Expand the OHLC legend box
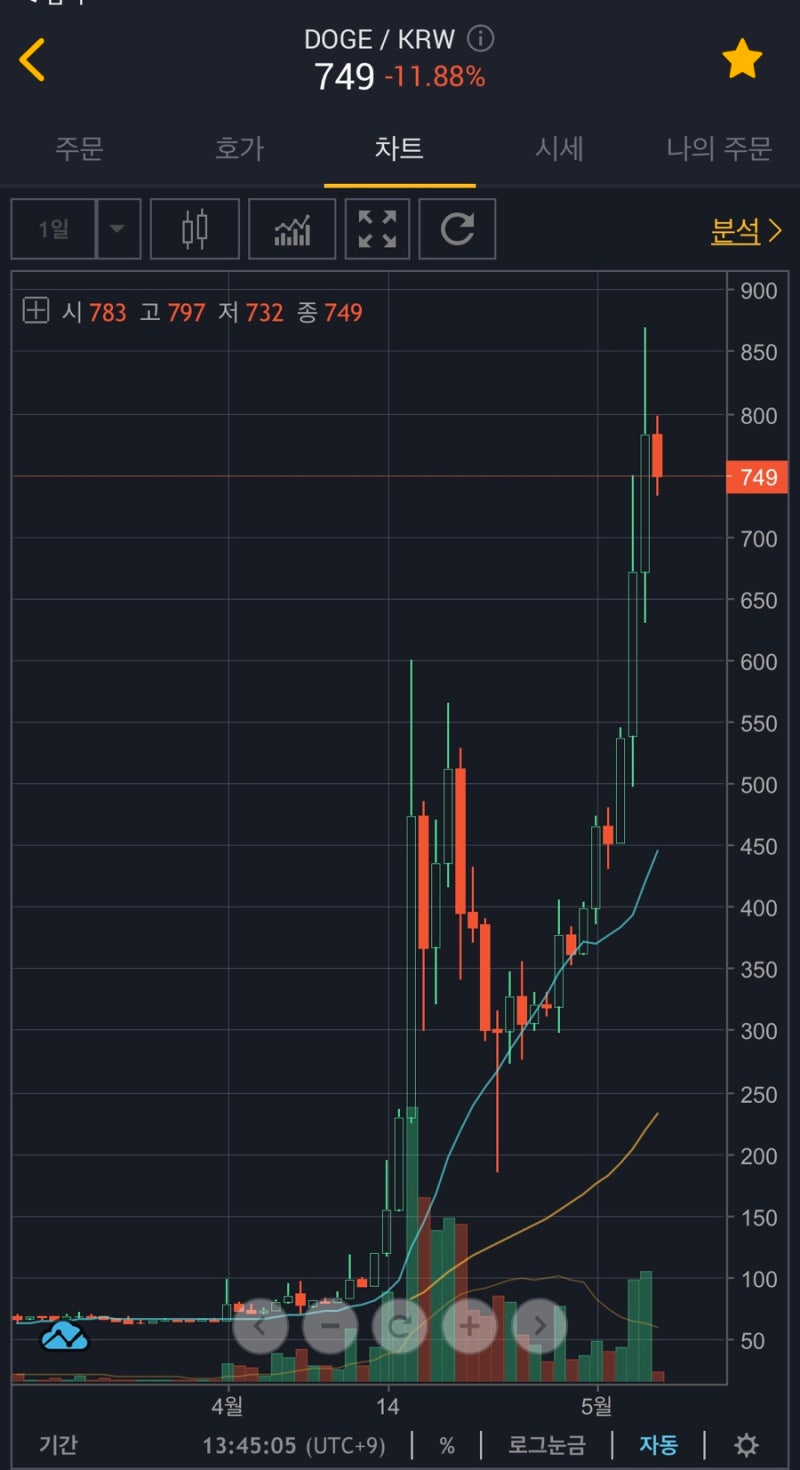 click(x=36, y=311)
